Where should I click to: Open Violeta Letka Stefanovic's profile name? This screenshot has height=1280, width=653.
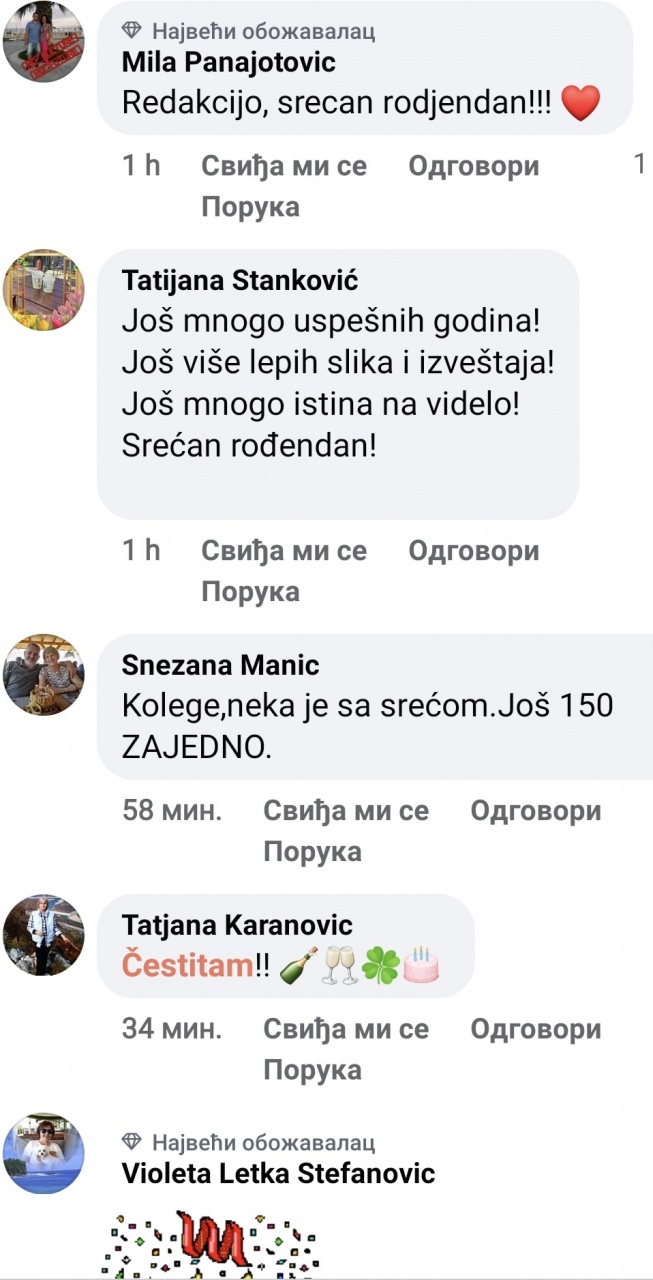pyautogui.click(x=278, y=1173)
